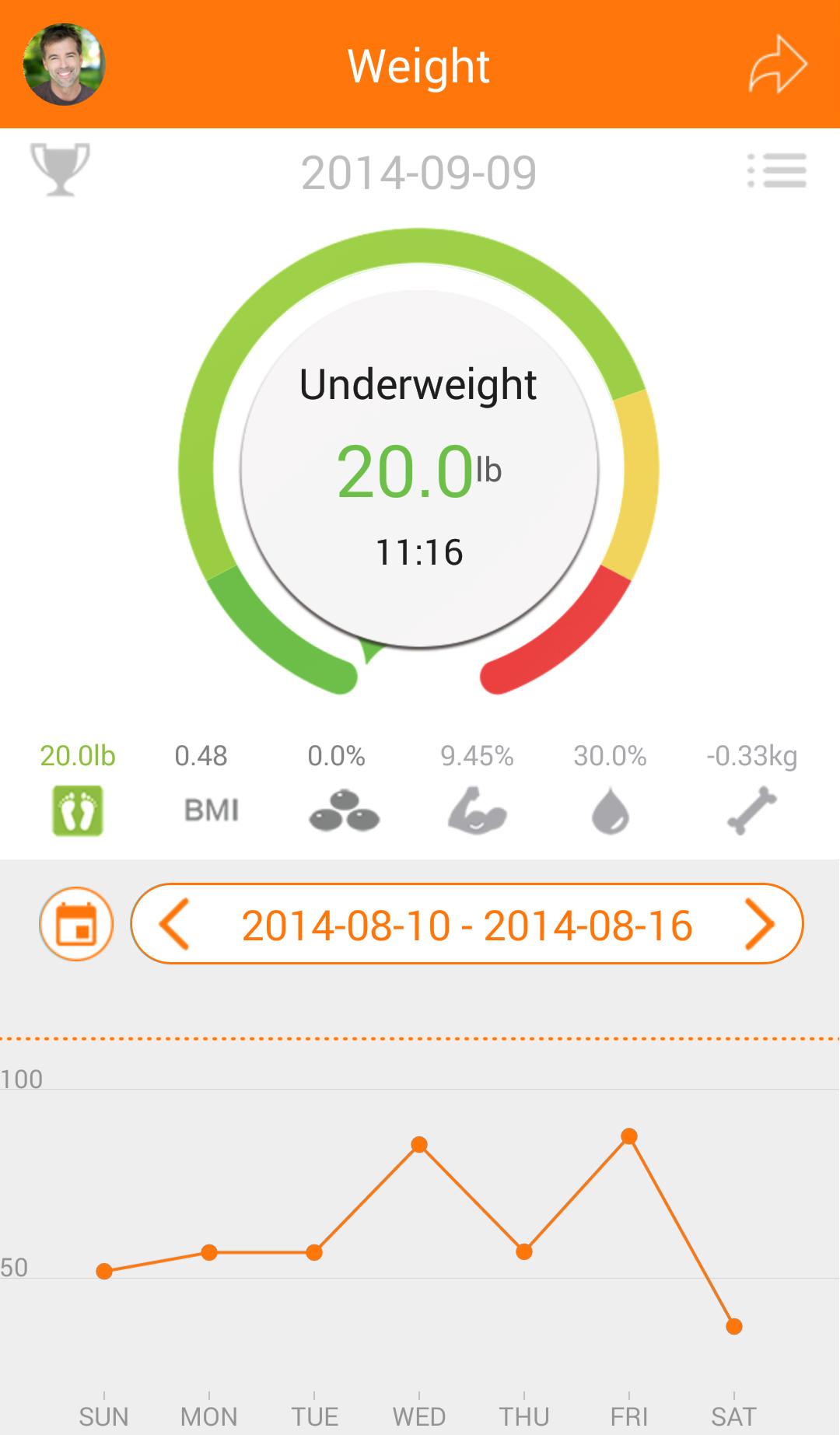Tap the Saturday data point on chart
Screen dimensions: 840x1435
point(733,1326)
